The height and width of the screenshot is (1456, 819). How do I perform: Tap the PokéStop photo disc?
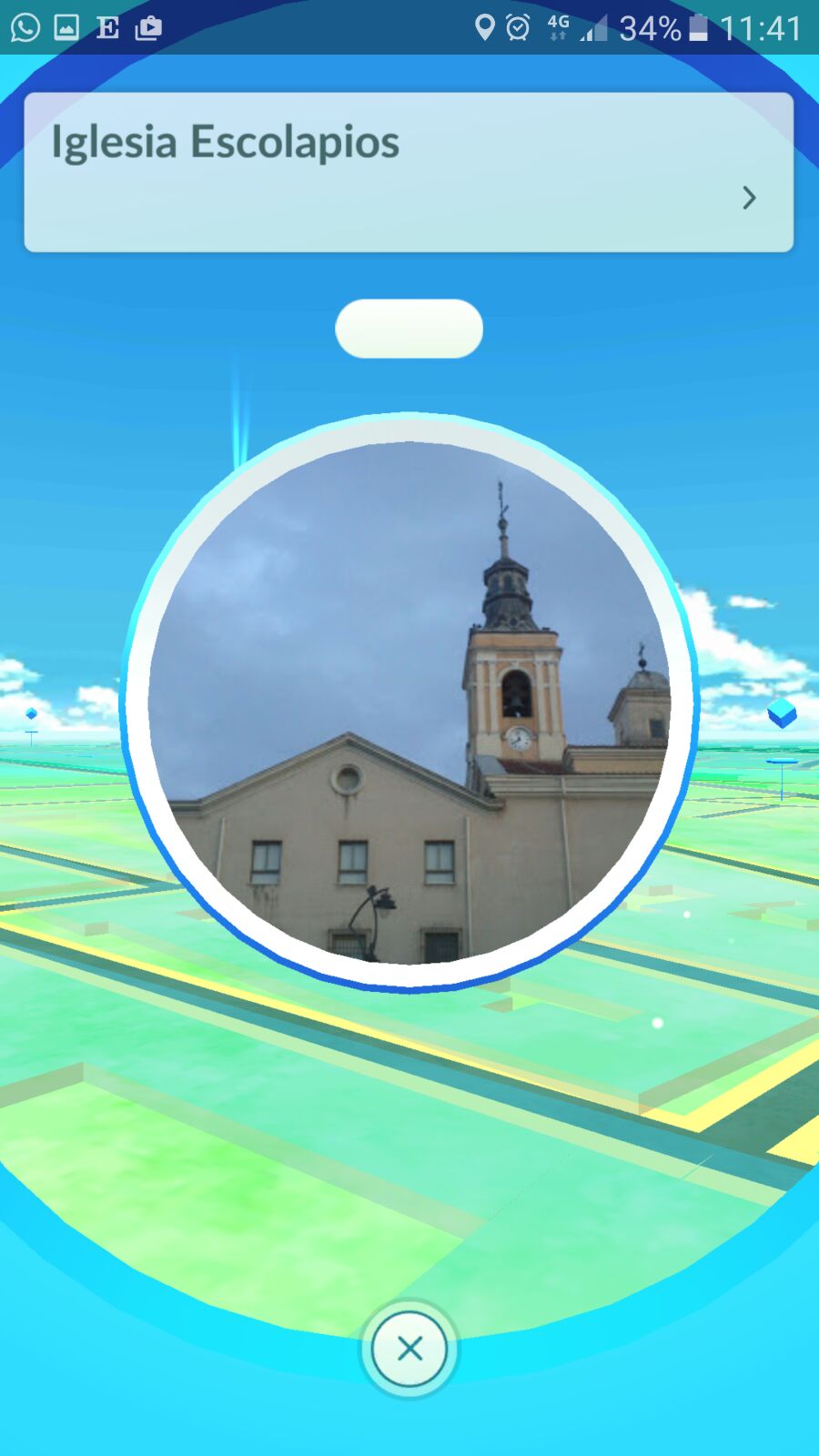click(x=409, y=702)
